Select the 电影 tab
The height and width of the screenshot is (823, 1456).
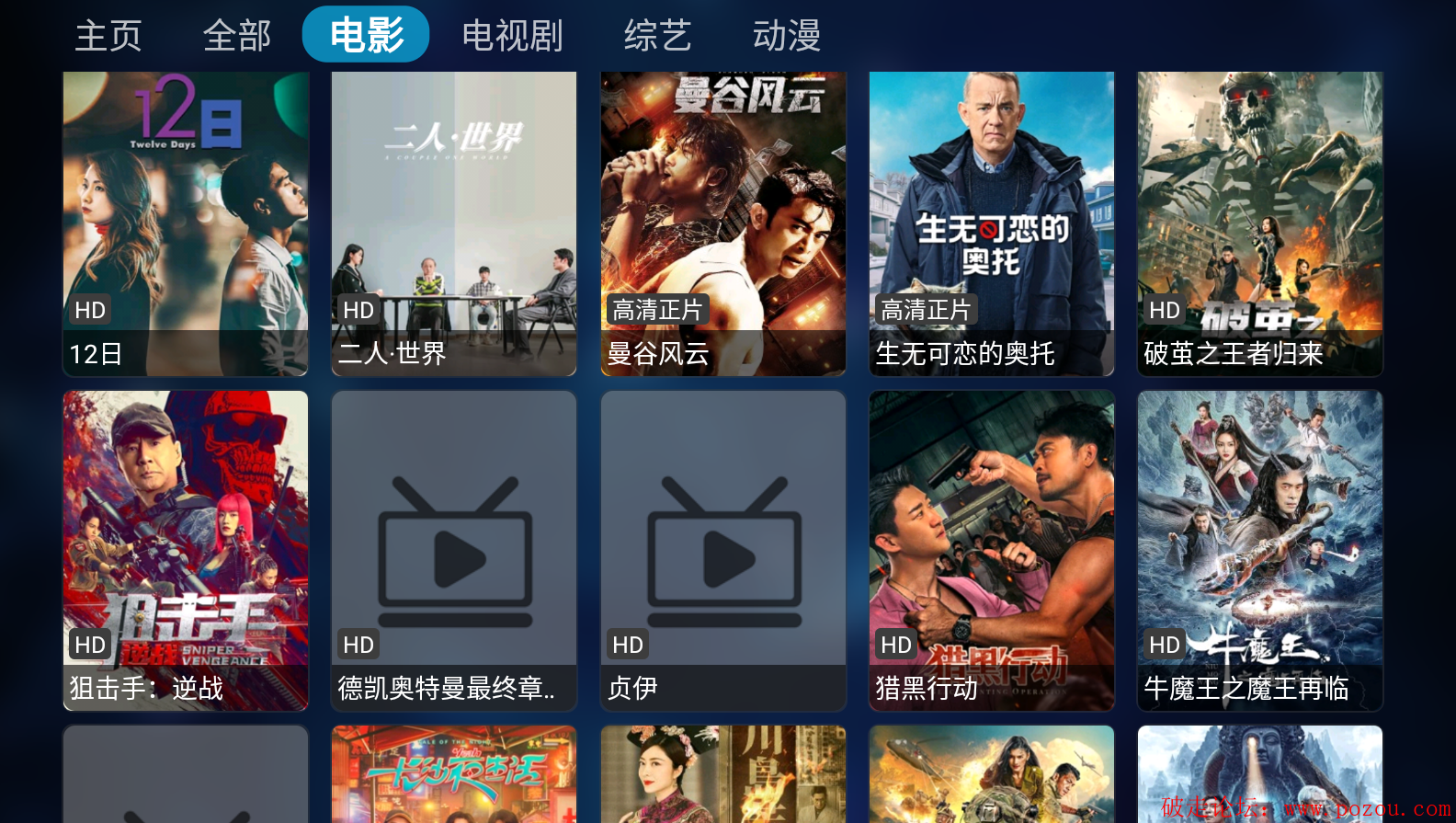click(x=366, y=36)
